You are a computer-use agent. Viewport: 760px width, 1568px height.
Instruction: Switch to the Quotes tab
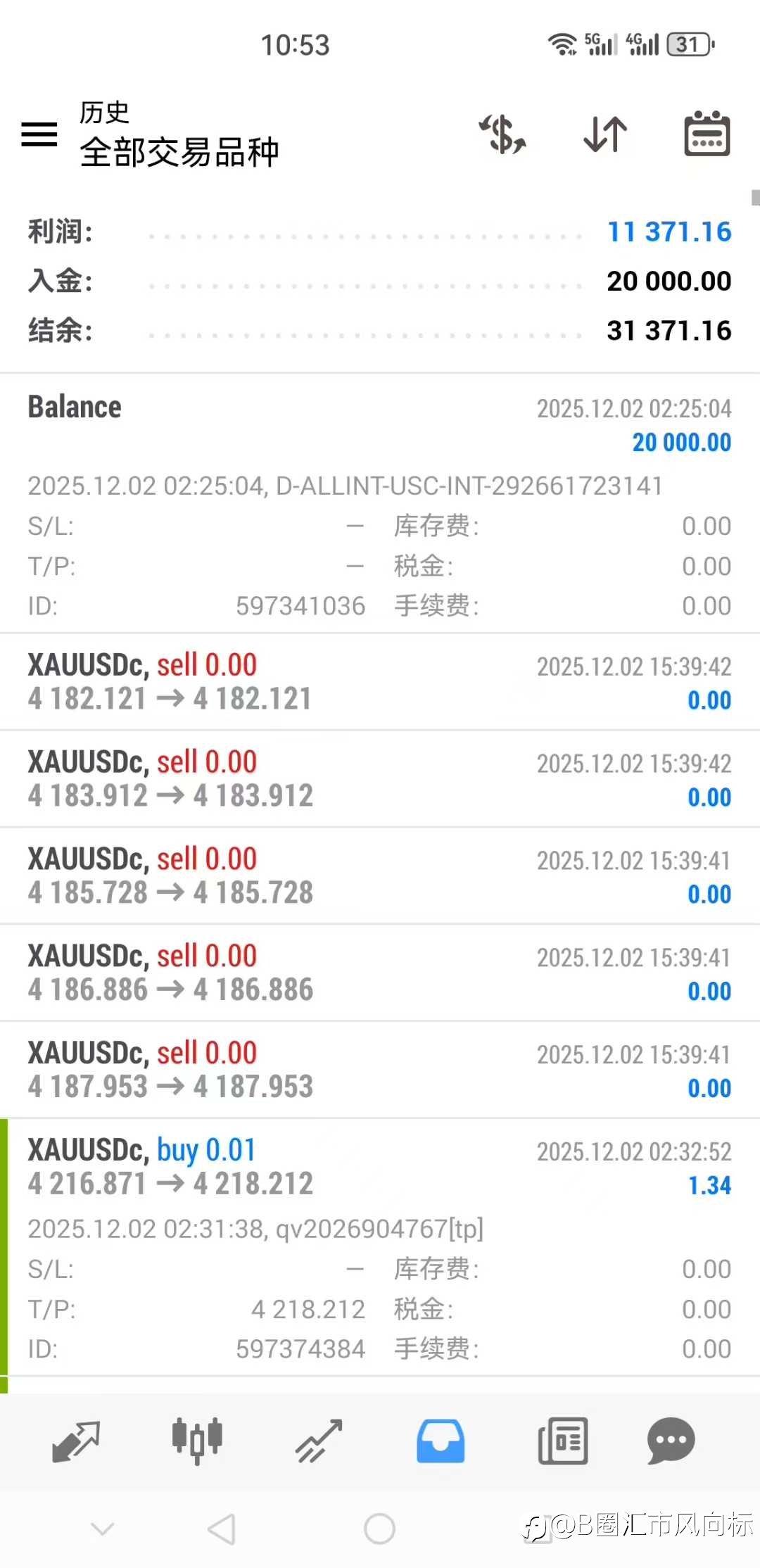click(76, 1441)
